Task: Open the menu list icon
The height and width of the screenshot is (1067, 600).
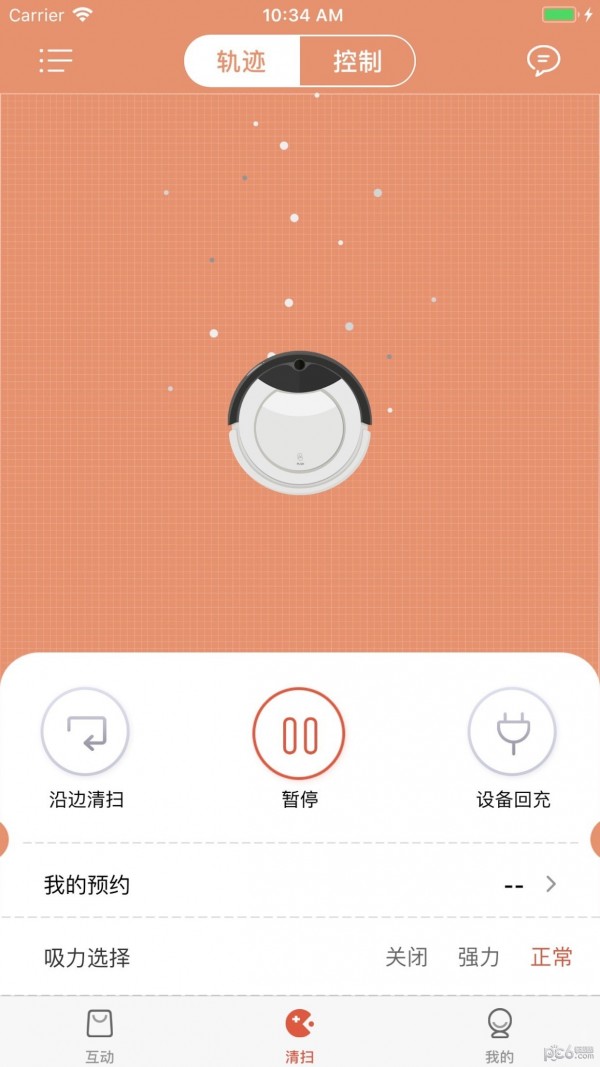Action: pos(56,61)
